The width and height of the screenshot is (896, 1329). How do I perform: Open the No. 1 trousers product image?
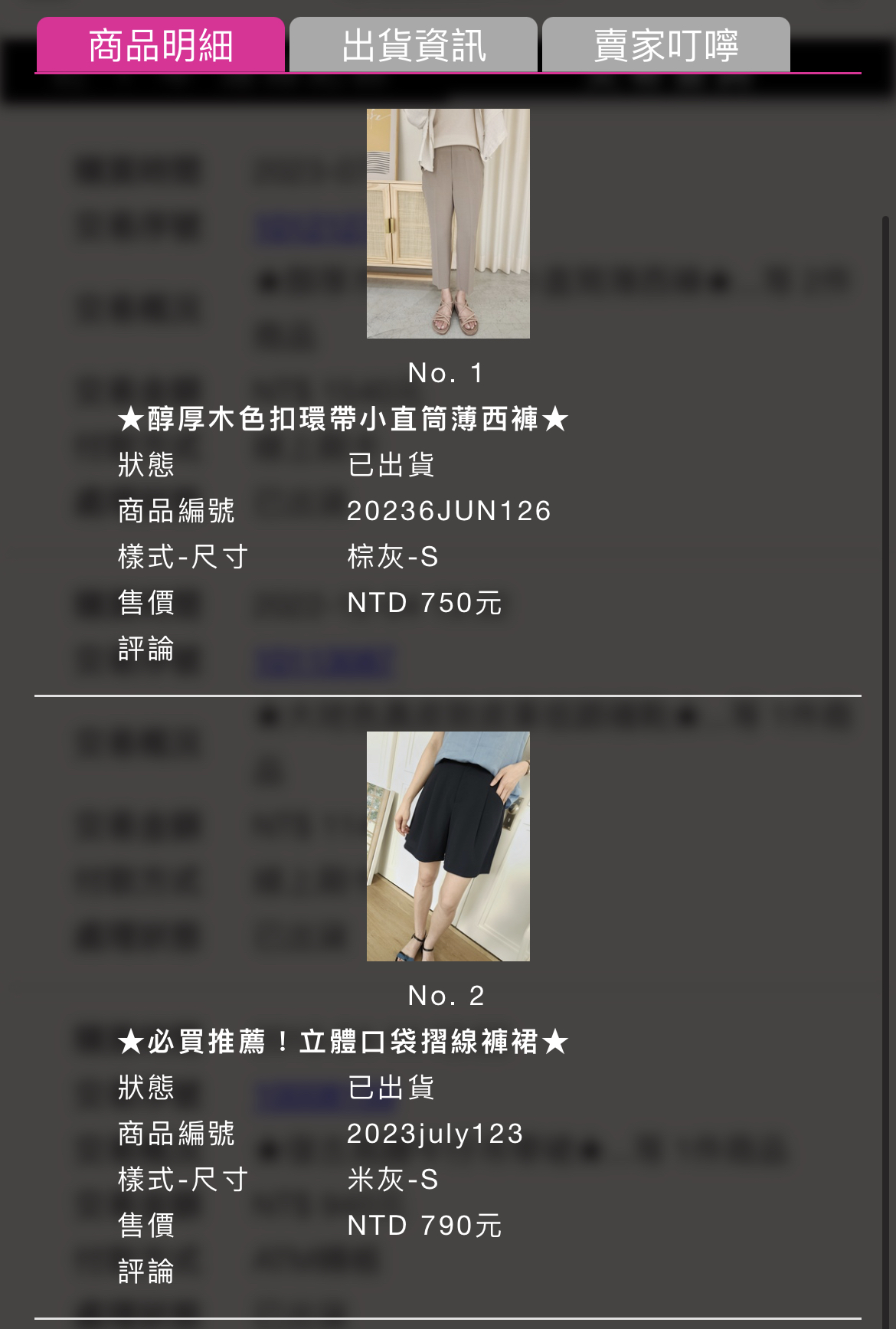[x=448, y=224]
